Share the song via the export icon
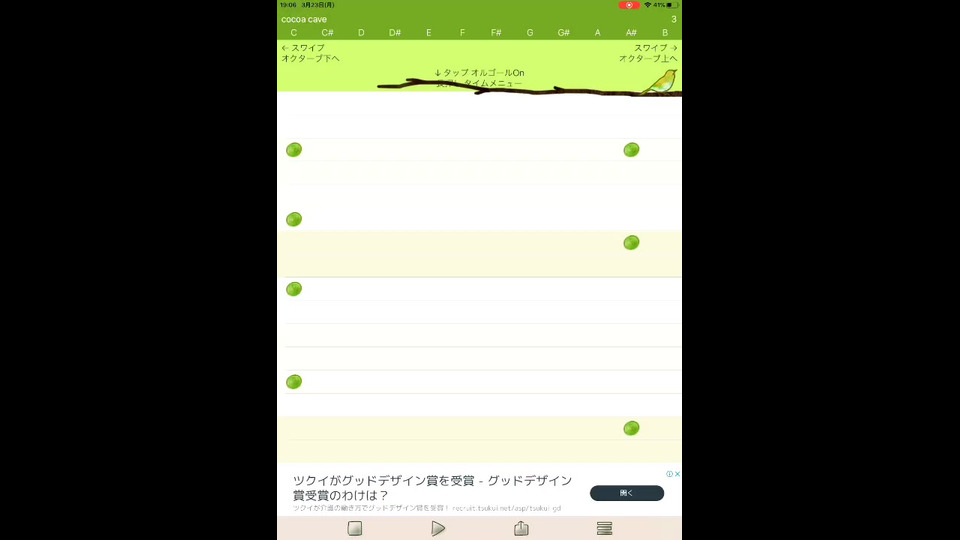This screenshot has width=960, height=540. pyautogui.click(x=521, y=528)
